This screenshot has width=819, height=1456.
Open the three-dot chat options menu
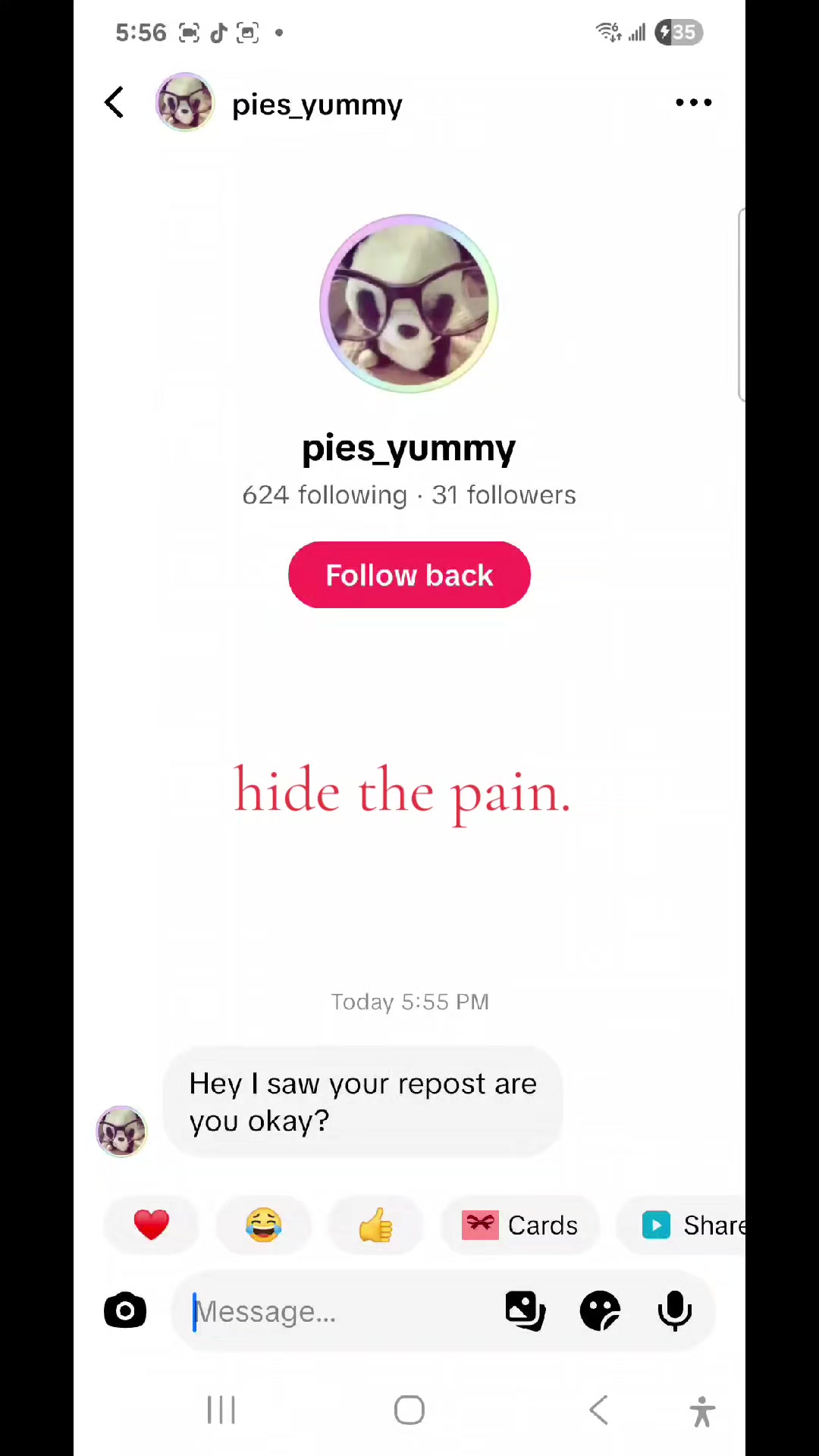click(693, 102)
